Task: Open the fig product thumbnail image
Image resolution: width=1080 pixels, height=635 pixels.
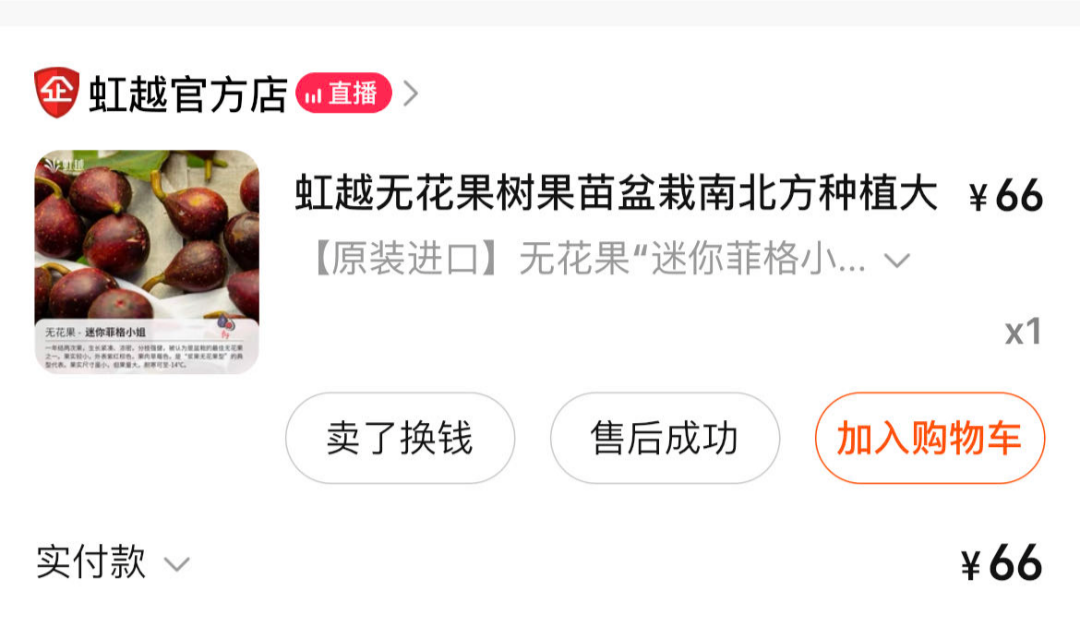Action: click(x=147, y=262)
